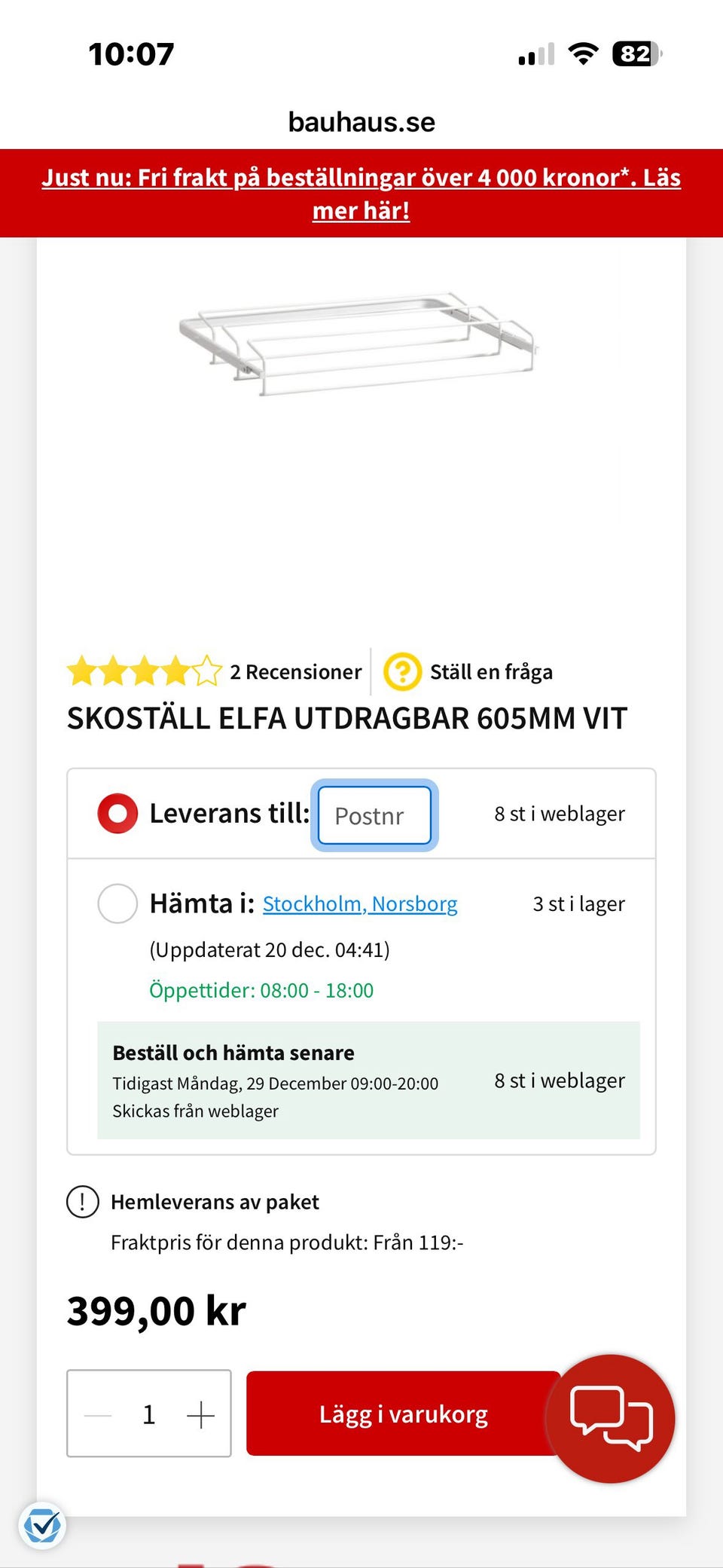The image size is (723, 1568).
Task: Open the checkmark badge in the corner
Action: tap(42, 1526)
